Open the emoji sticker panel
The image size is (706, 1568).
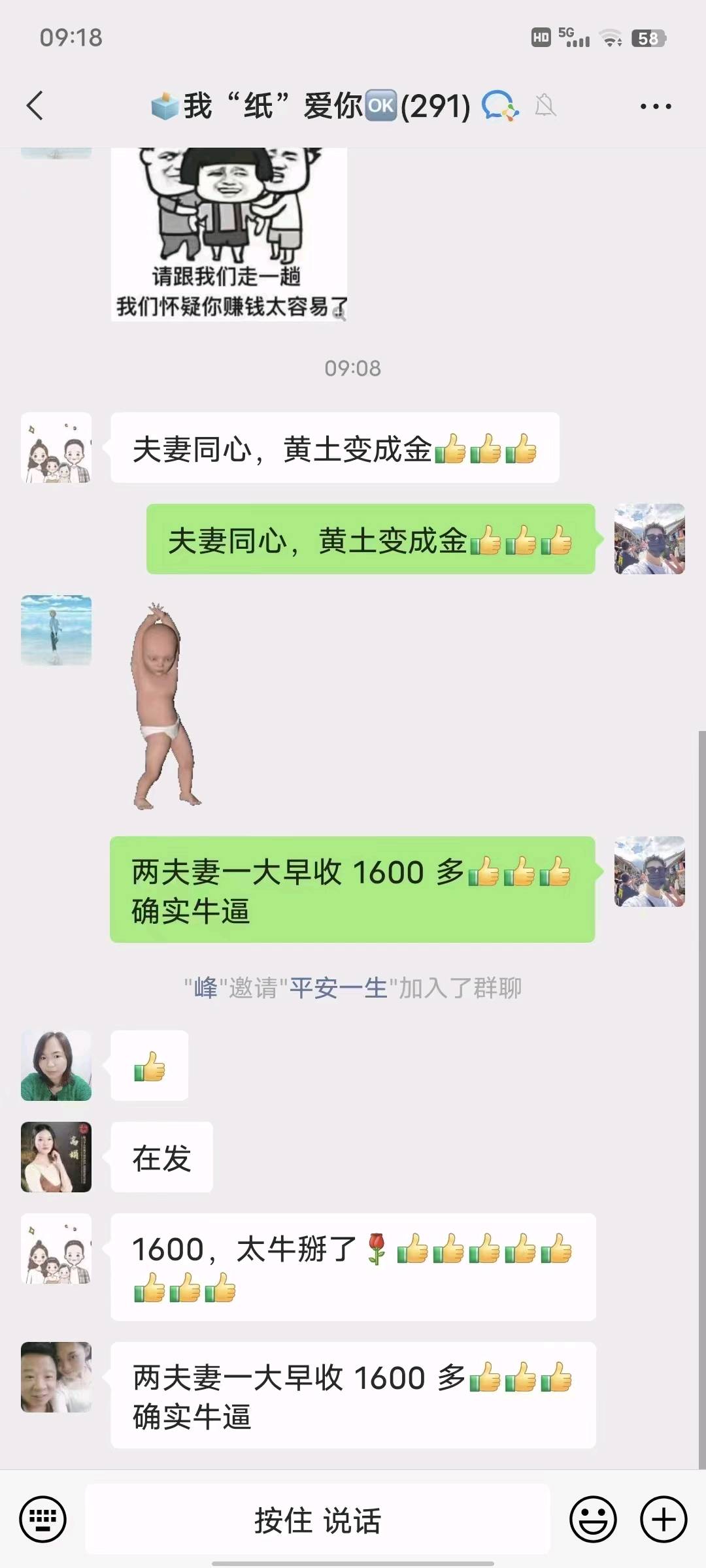593,1519
